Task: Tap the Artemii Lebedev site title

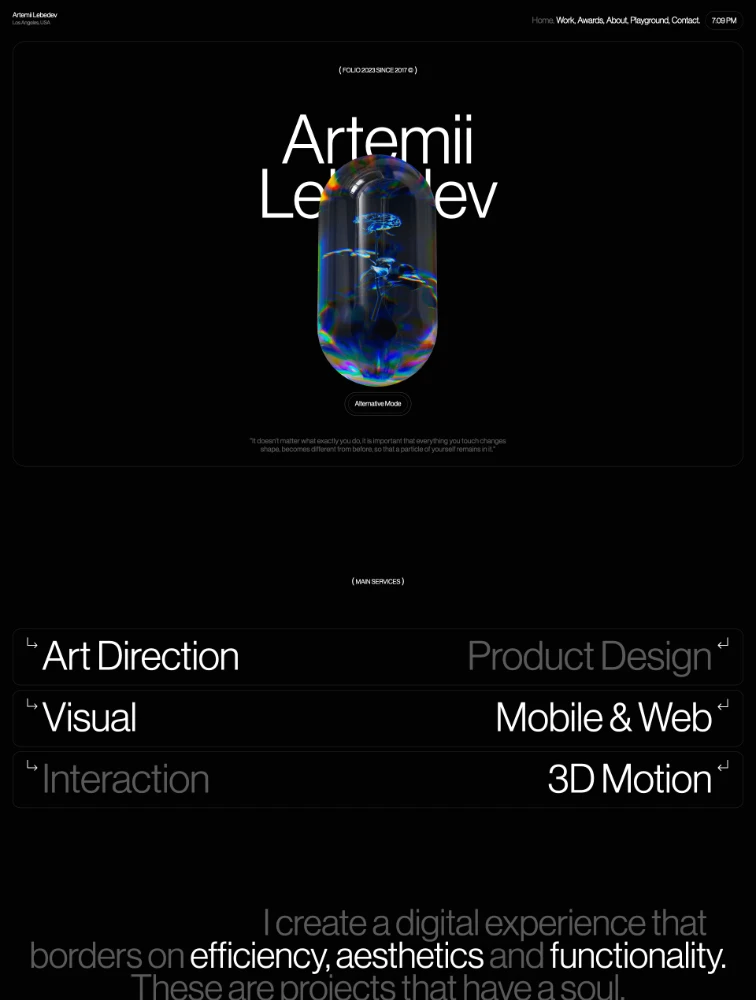Action: click(x=35, y=15)
